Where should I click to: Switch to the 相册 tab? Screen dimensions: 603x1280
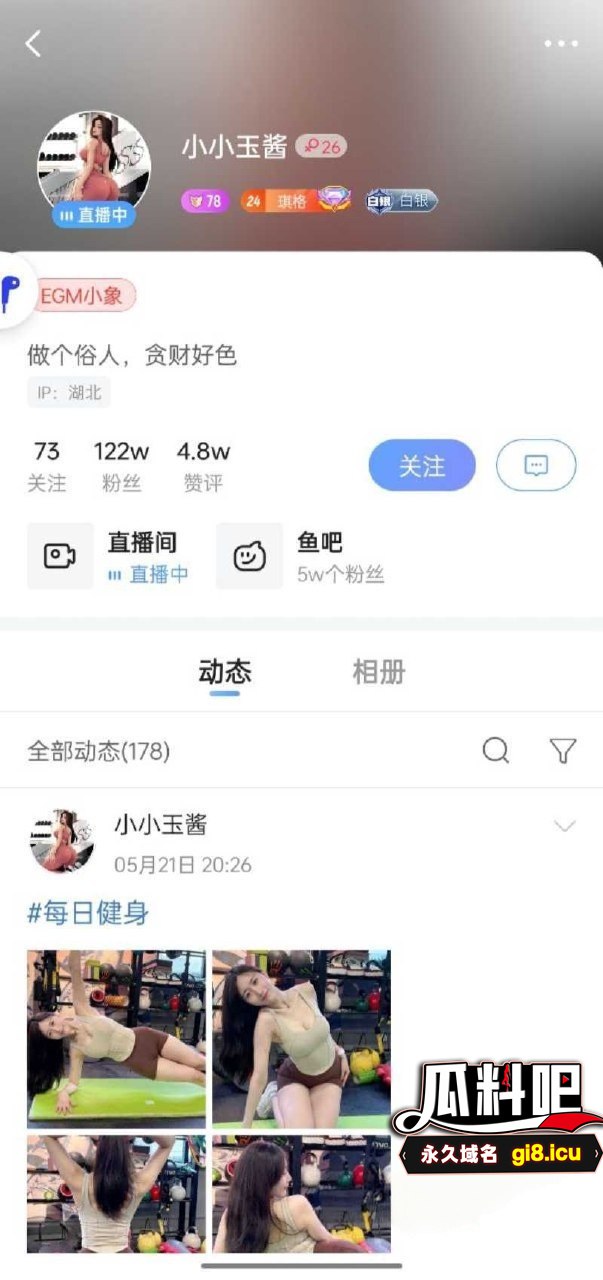click(379, 672)
